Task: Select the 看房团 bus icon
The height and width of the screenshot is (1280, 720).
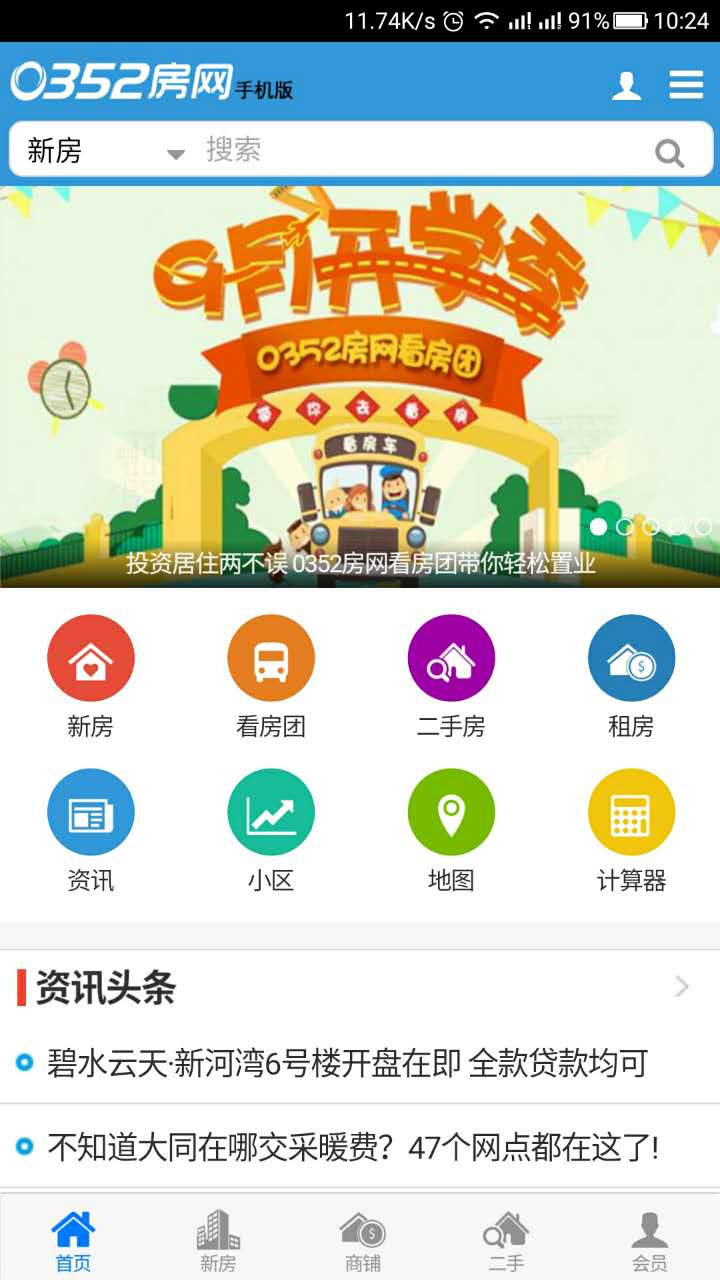Action: click(271, 657)
